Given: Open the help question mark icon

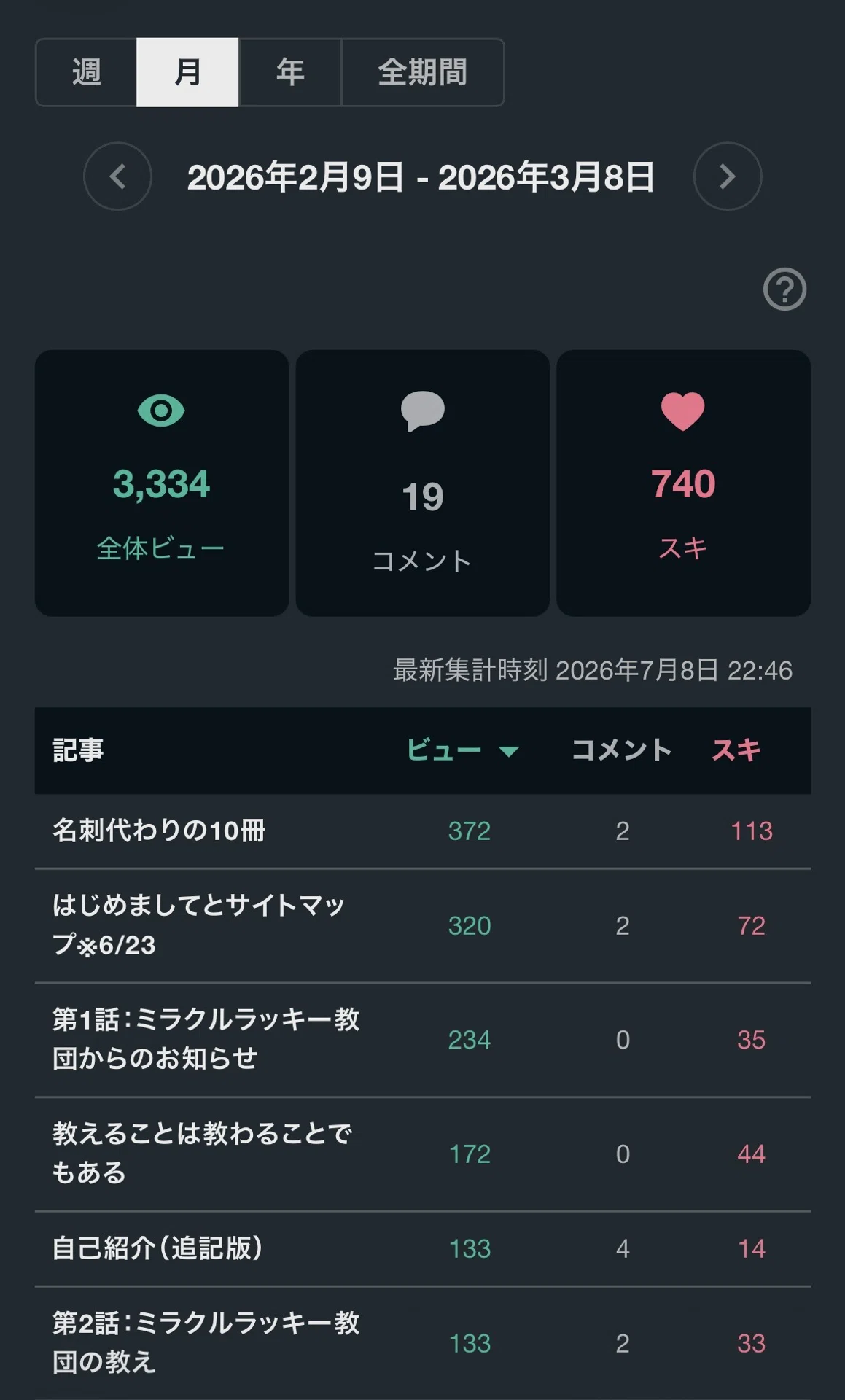Looking at the screenshot, I should pyautogui.click(x=784, y=289).
